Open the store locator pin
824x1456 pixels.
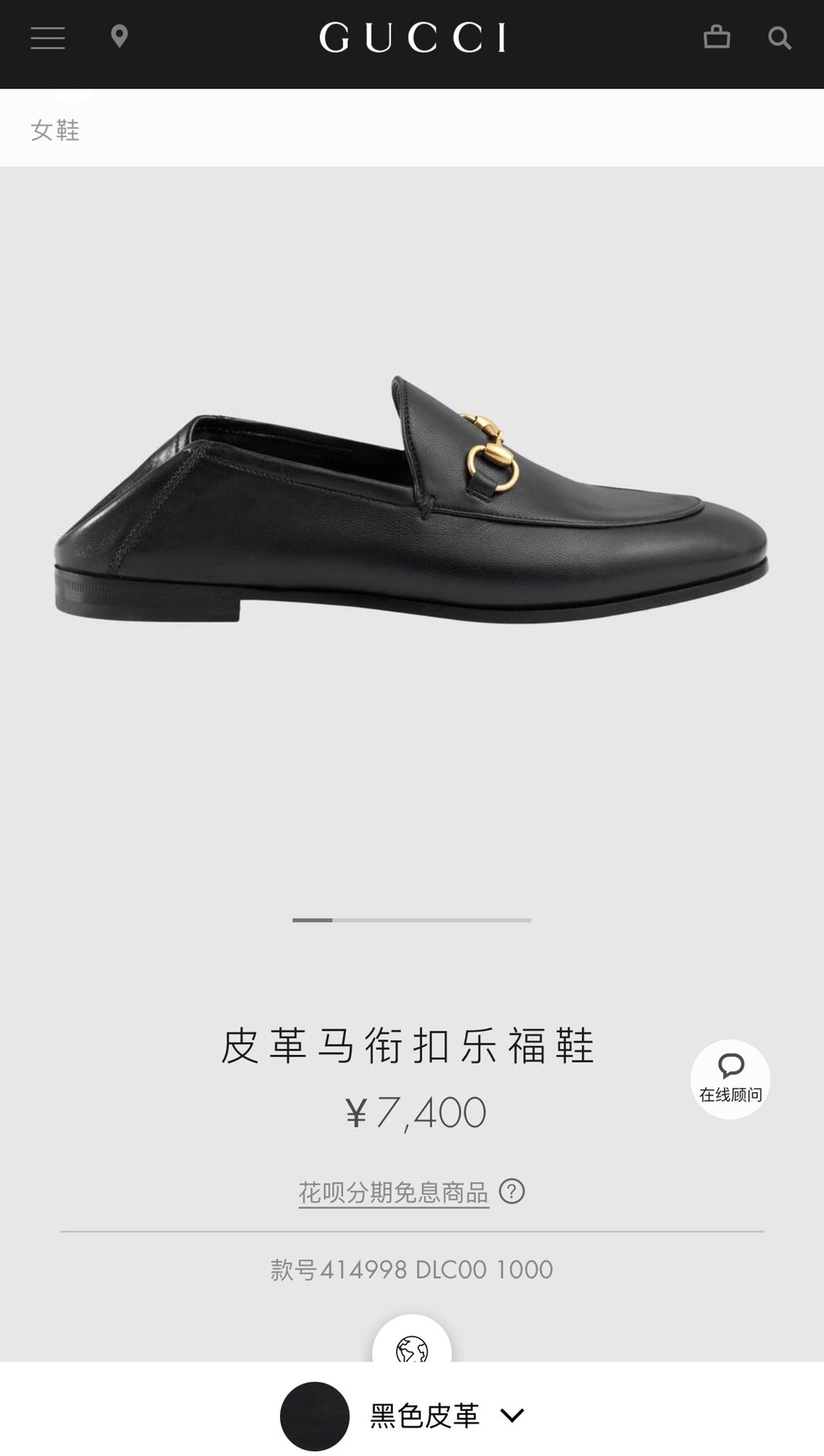[x=119, y=36]
